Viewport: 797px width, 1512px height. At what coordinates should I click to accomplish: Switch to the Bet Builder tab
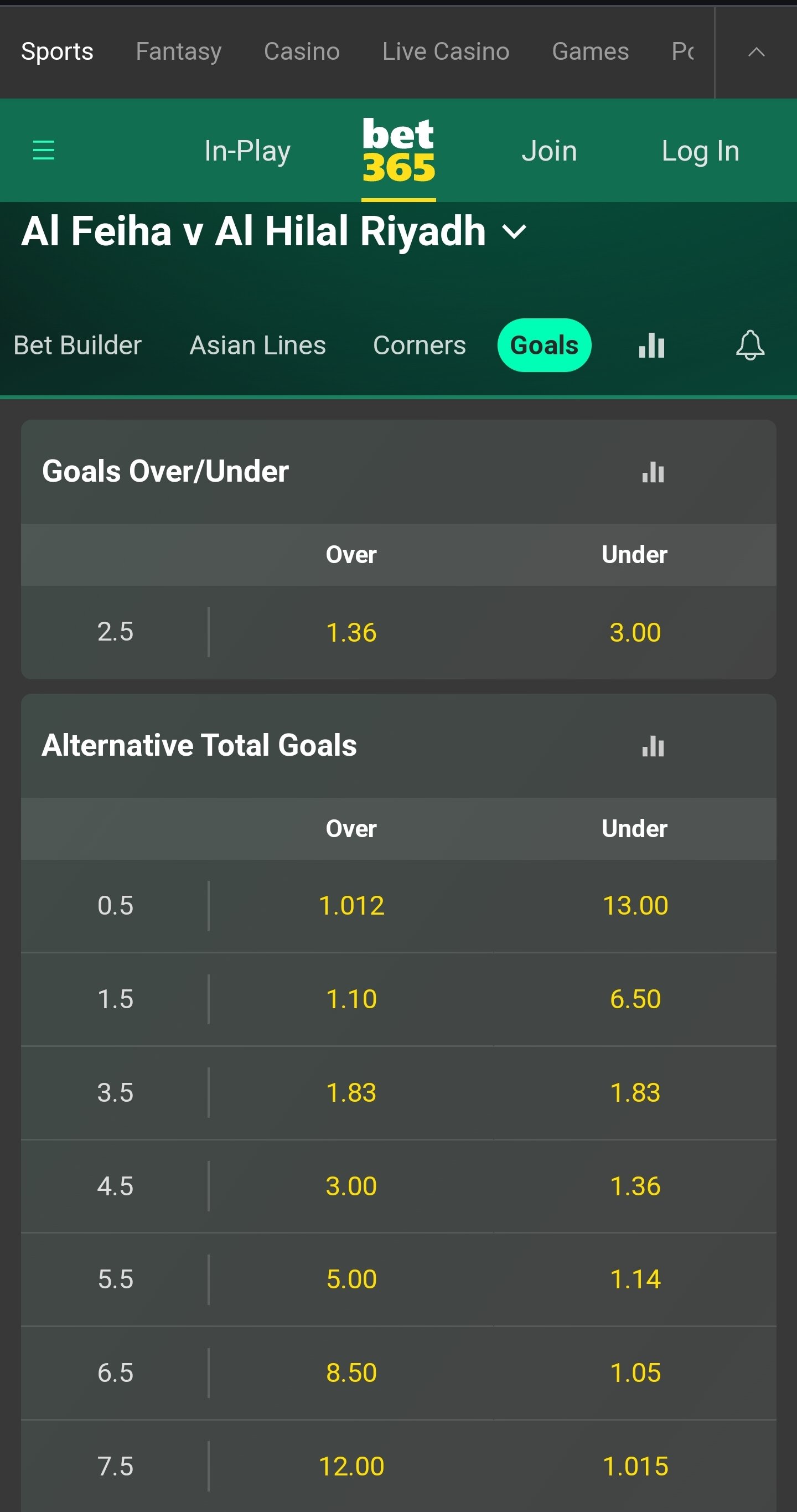(77, 345)
